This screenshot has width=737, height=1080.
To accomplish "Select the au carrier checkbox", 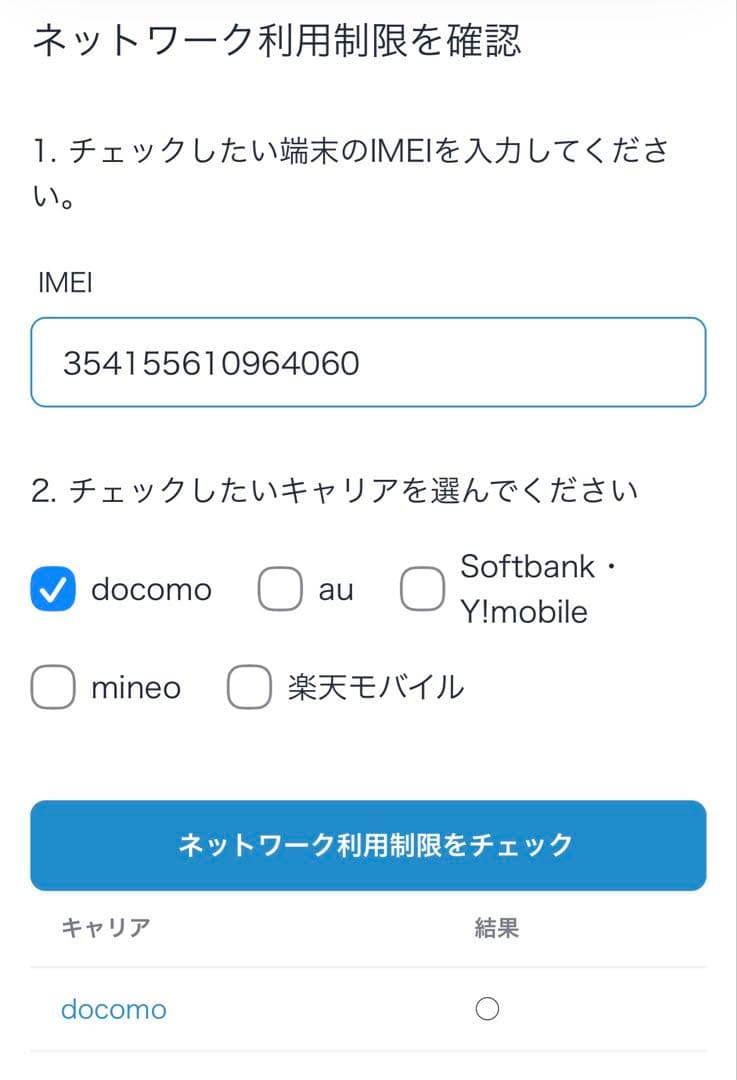I will [x=280, y=589].
